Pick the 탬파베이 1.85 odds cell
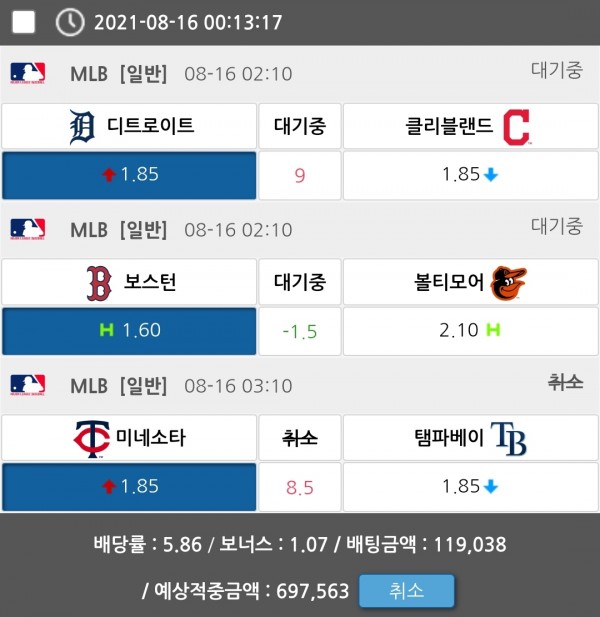The height and width of the screenshot is (617, 600). coord(469,487)
